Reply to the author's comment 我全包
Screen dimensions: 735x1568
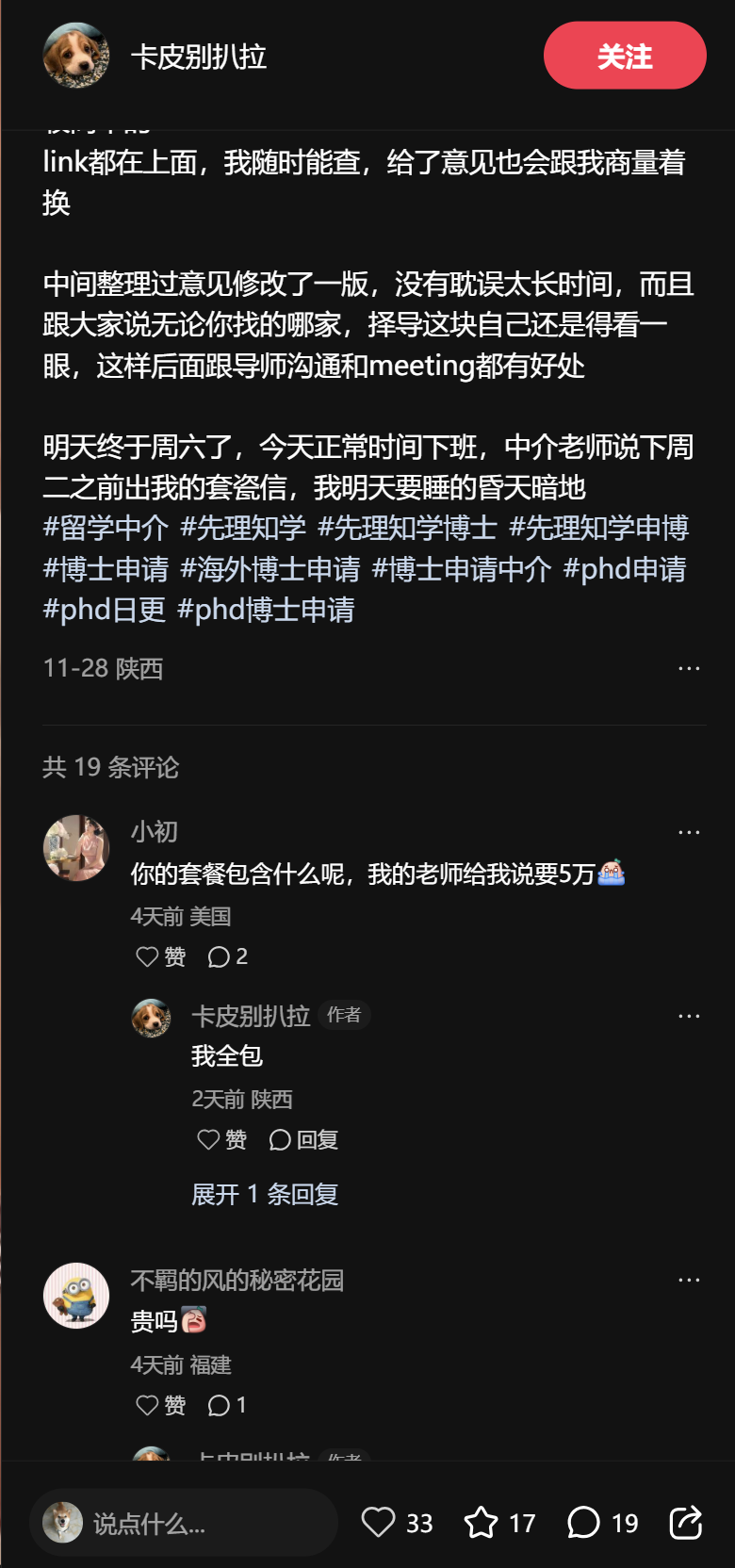pyautogui.click(x=303, y=1140)
